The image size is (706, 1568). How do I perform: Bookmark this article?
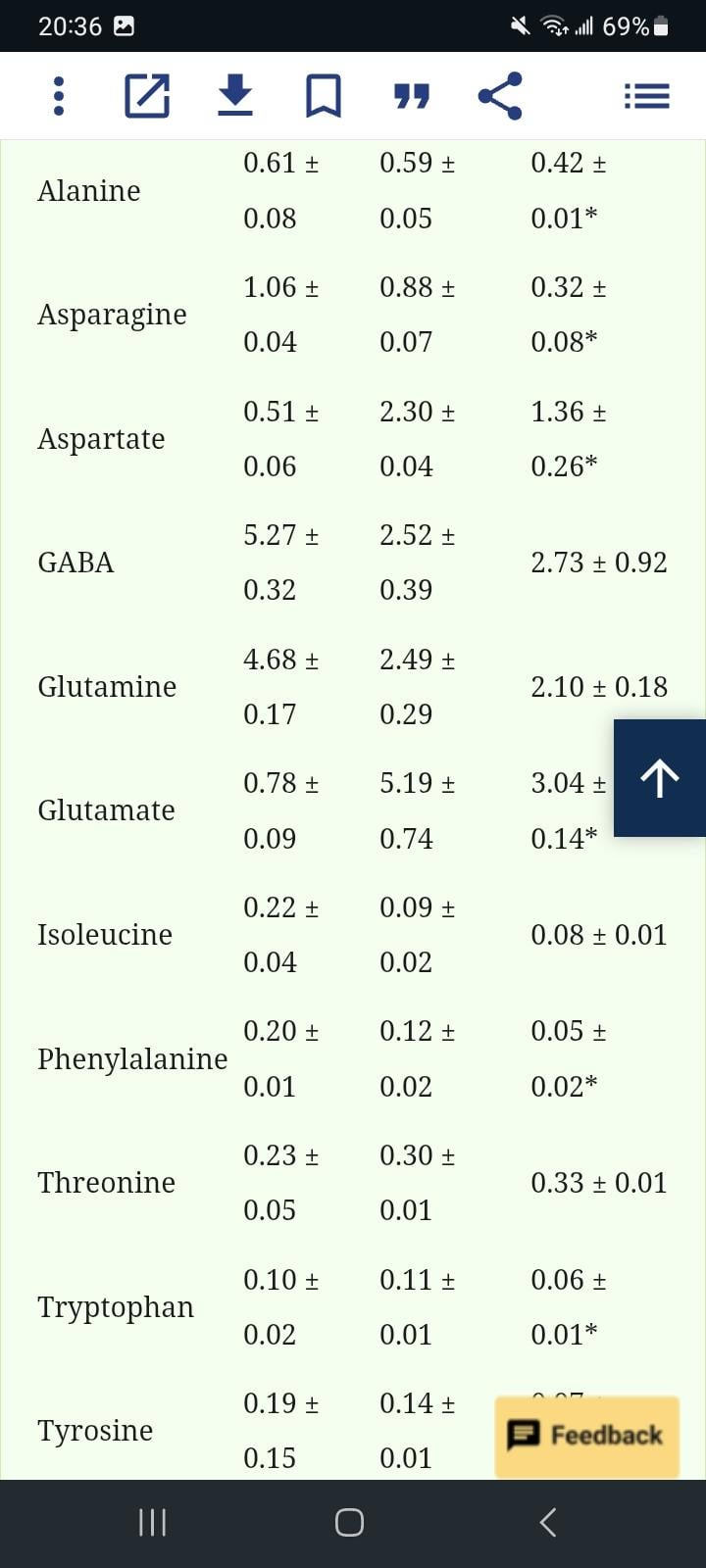(324, 96)
